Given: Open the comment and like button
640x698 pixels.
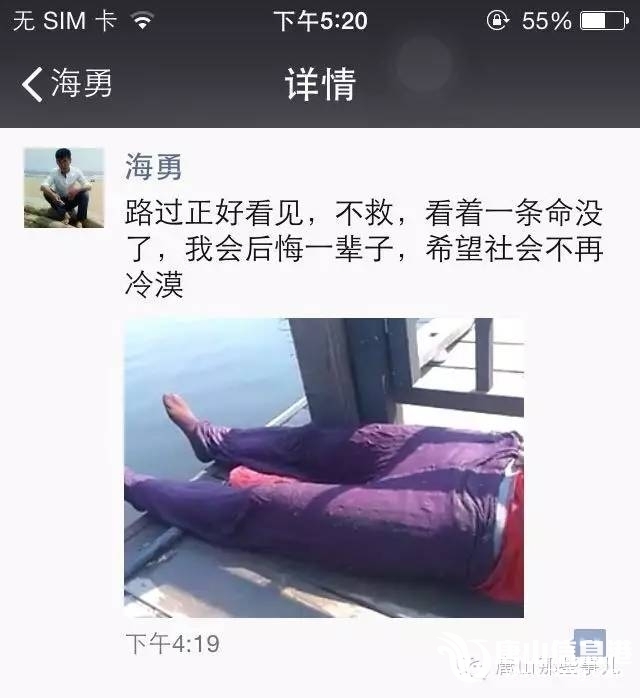Looking at the screenshot, I should tap(590, 644).
